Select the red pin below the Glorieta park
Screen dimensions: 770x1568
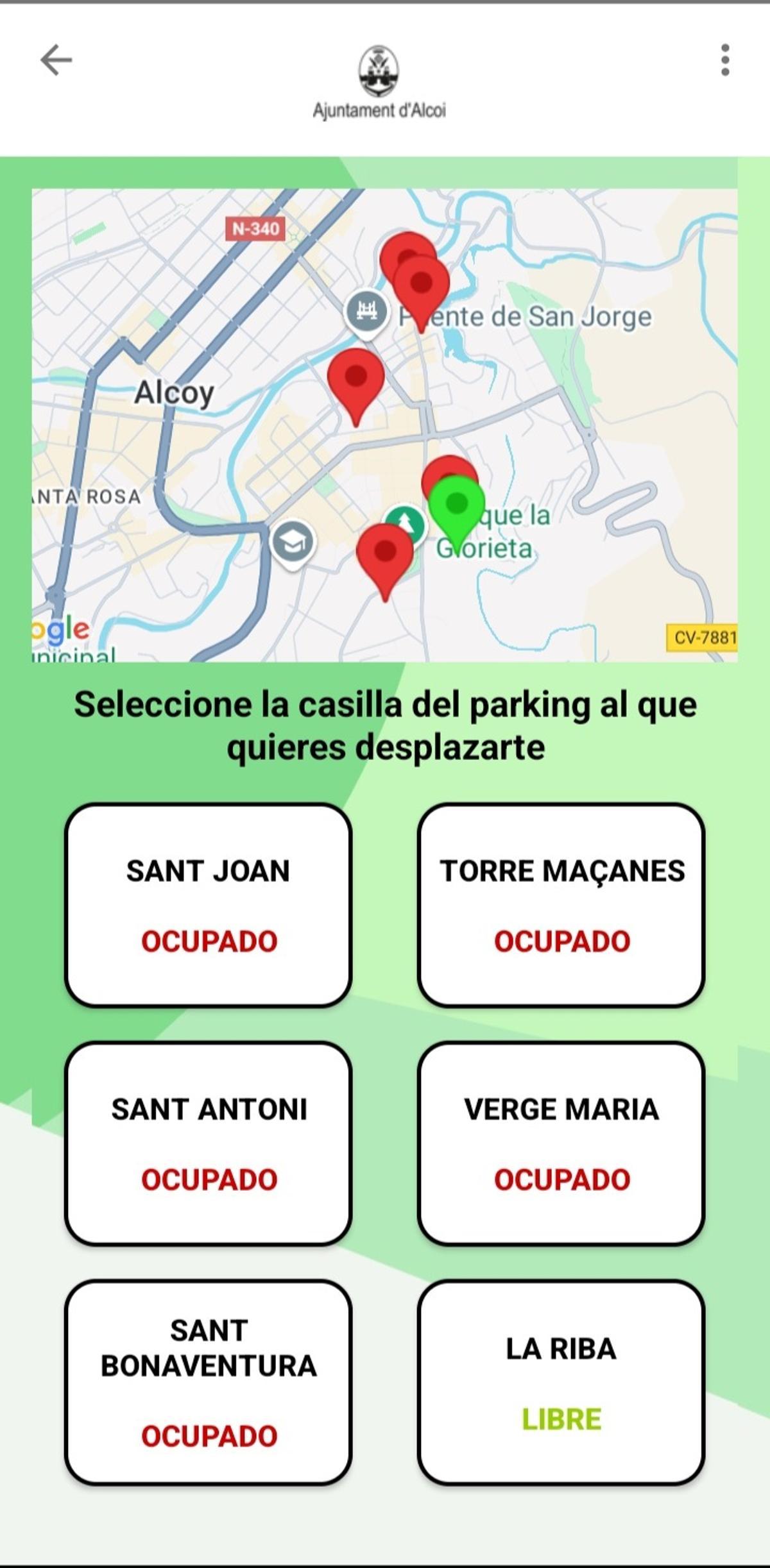point(385,552)
